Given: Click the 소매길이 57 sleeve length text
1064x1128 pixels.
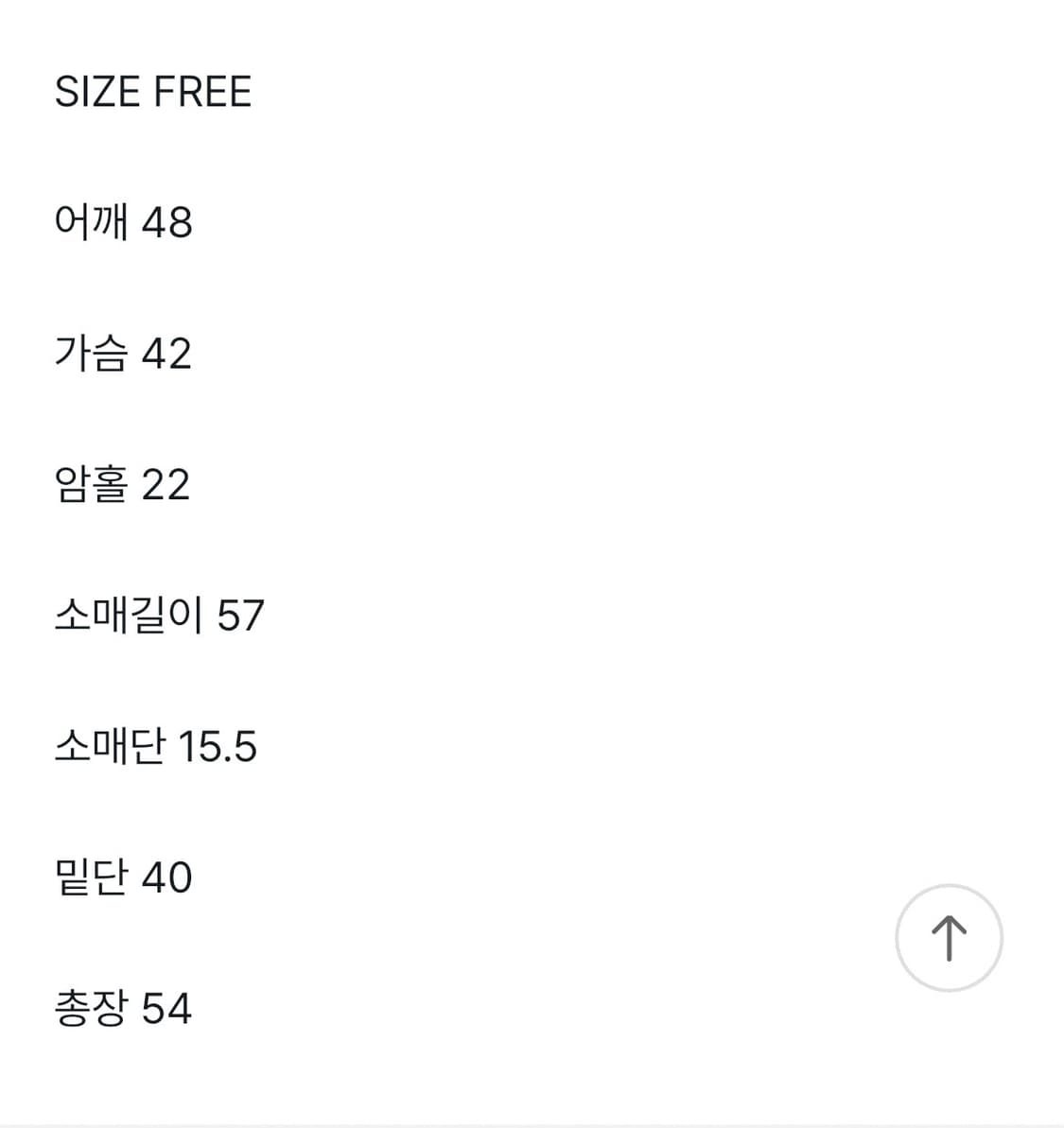Looking at the screenshot, I should [158, 616].
